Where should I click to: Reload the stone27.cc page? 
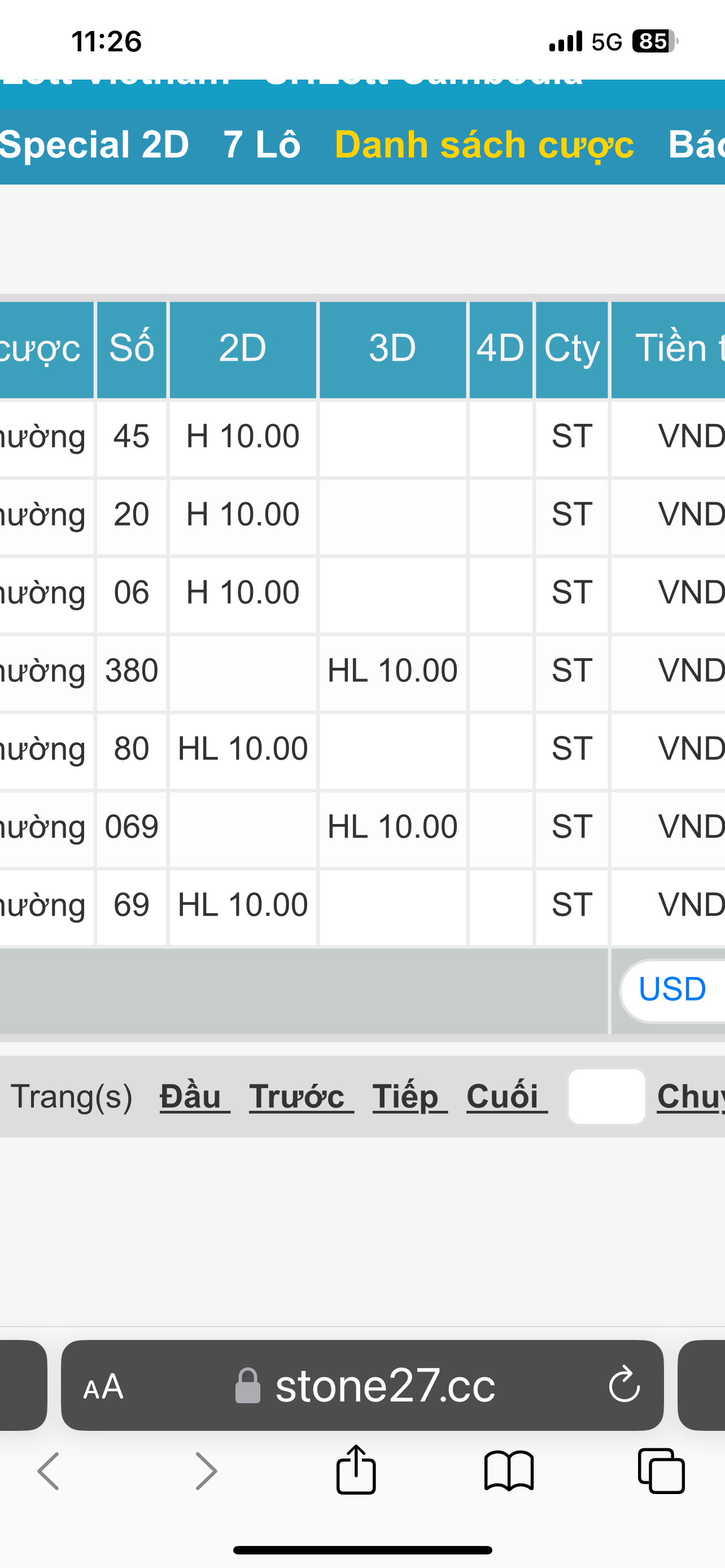pos(624,1385)
